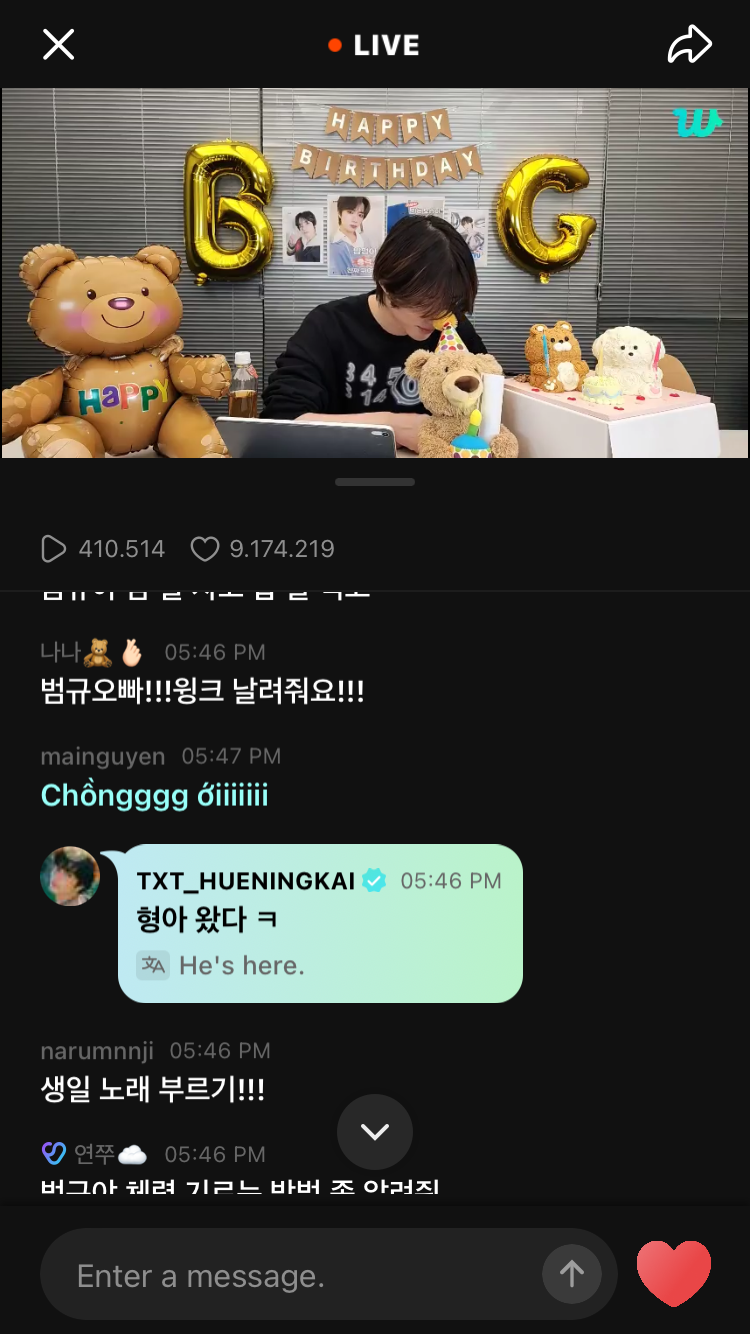
Task: Tap the translation icon on HUENINGKAI's message
Action: click(x=153, y=965)
